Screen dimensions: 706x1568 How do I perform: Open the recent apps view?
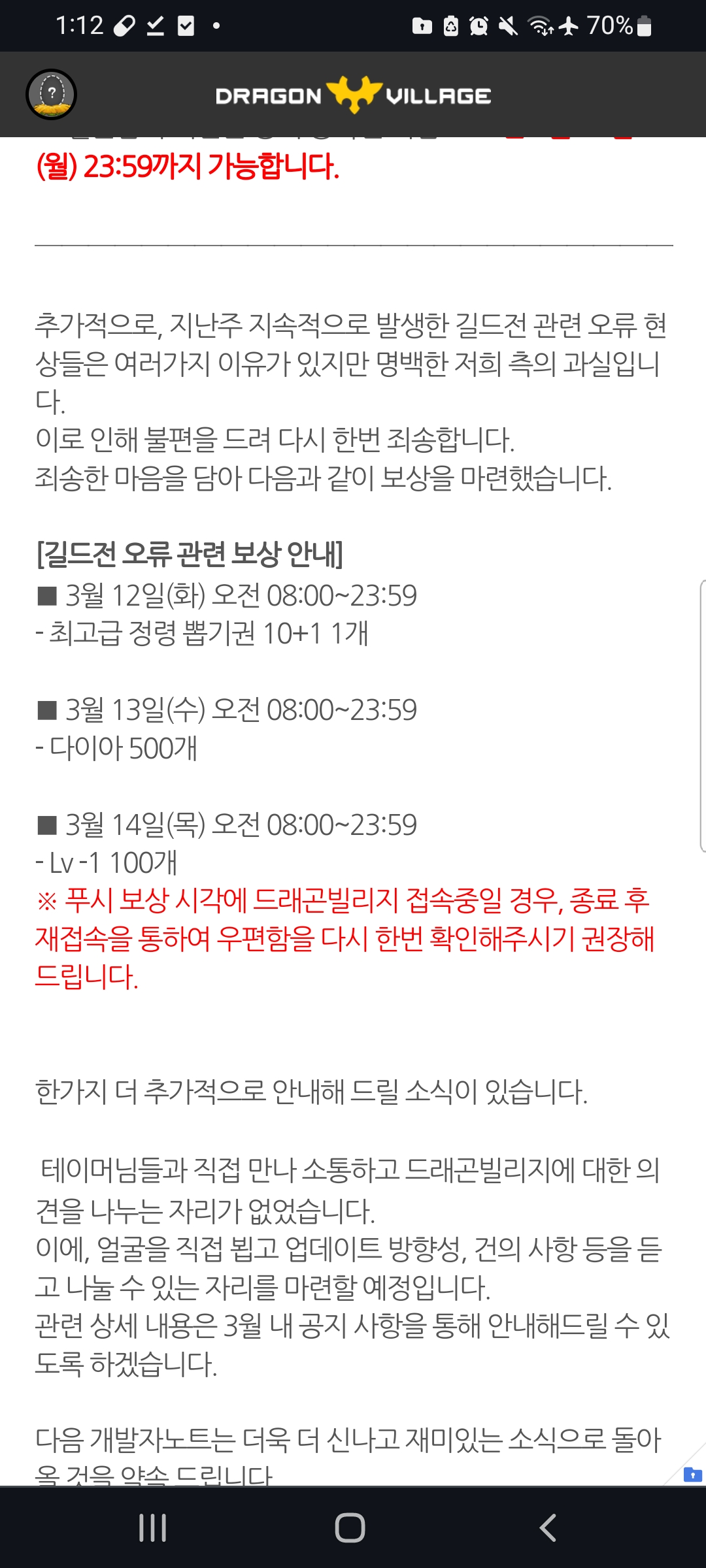click(153, 1527)
